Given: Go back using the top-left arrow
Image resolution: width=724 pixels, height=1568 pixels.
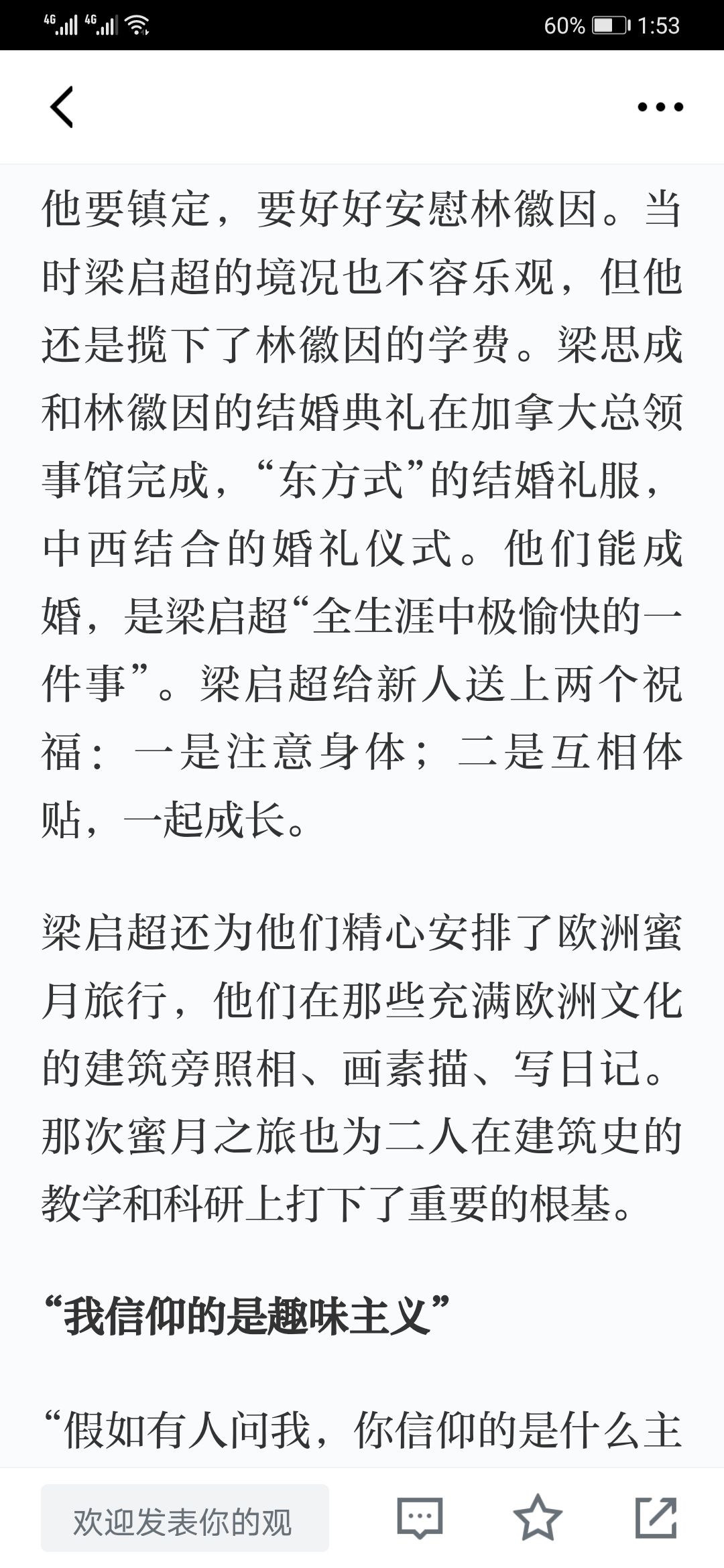Looking at the screenshot, I should click(x=62, y=107).
